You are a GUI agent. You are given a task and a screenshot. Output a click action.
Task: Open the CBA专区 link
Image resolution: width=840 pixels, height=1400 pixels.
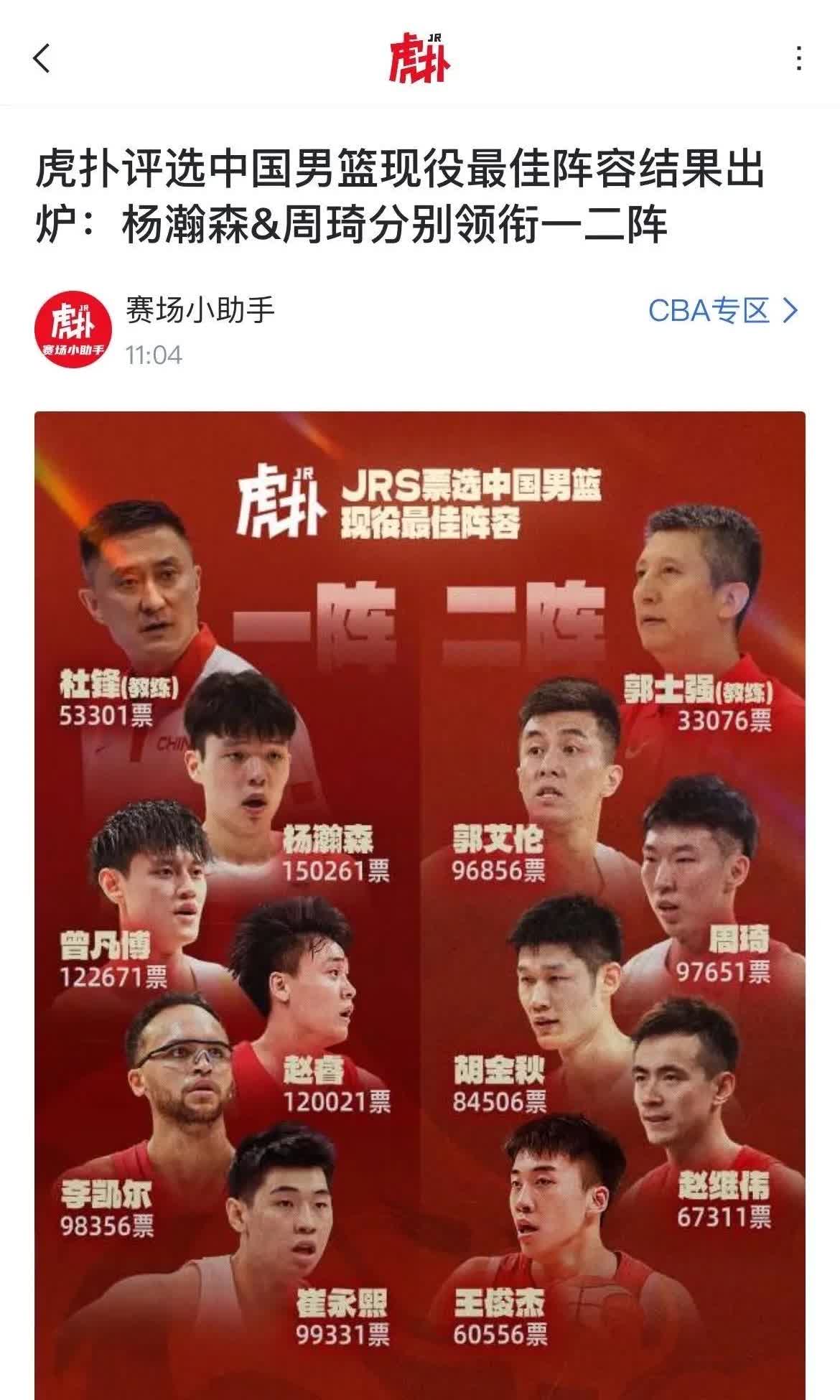(723, 310)
